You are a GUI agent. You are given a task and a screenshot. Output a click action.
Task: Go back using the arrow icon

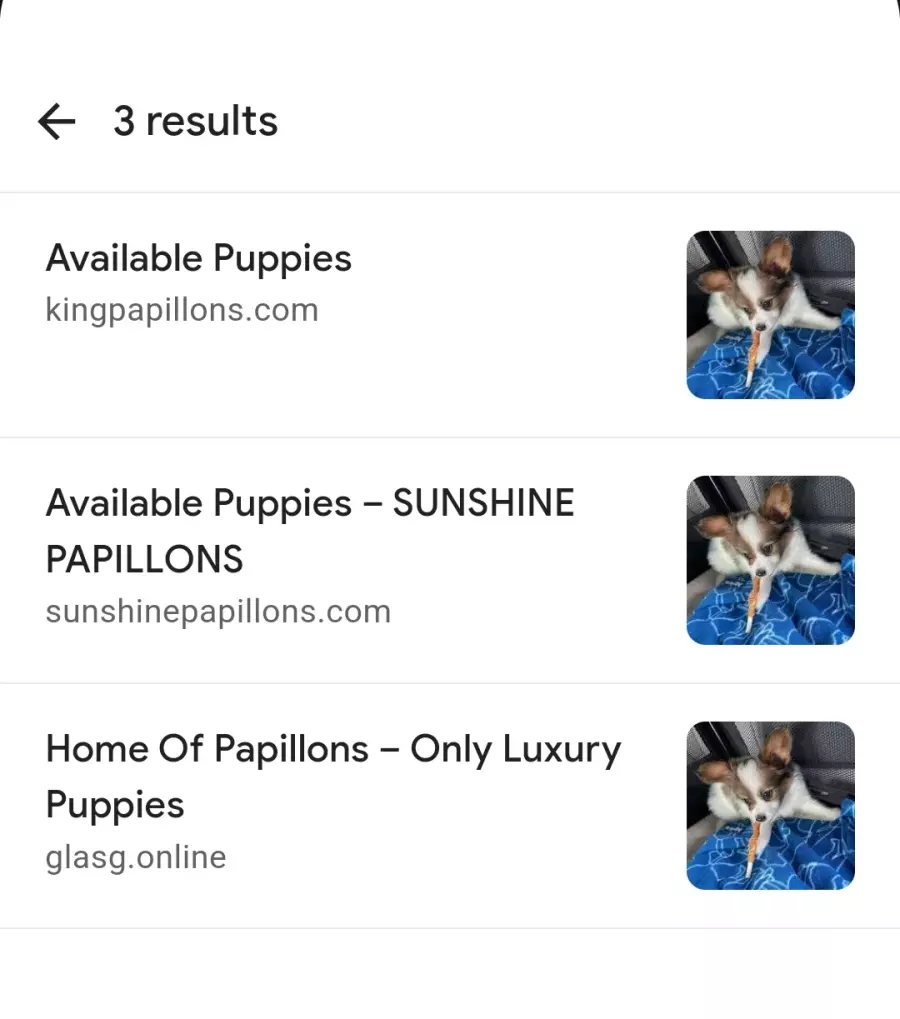tap(57, 121)
